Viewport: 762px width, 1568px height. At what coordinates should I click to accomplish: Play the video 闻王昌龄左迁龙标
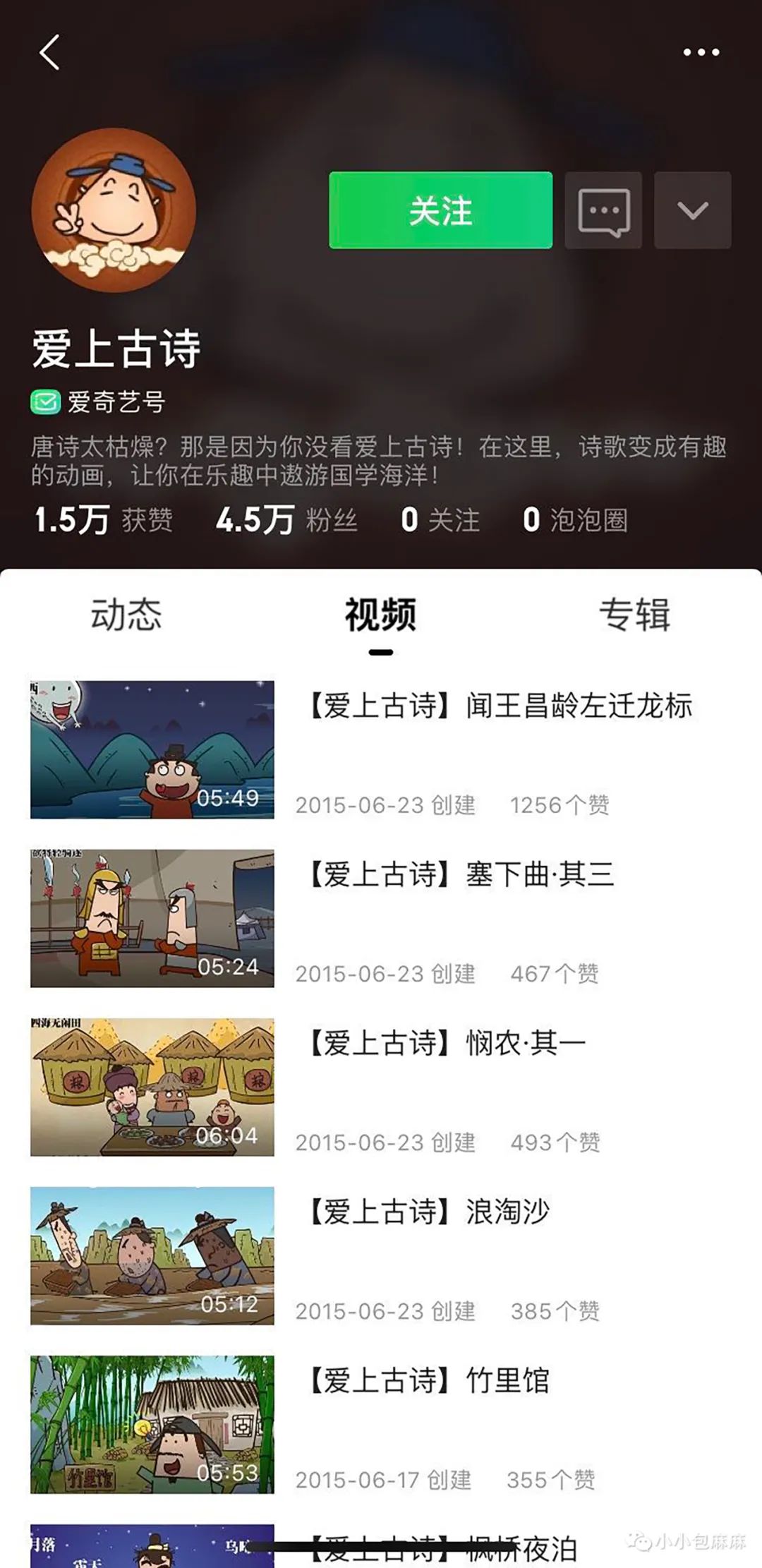click(x=152, y=749)
